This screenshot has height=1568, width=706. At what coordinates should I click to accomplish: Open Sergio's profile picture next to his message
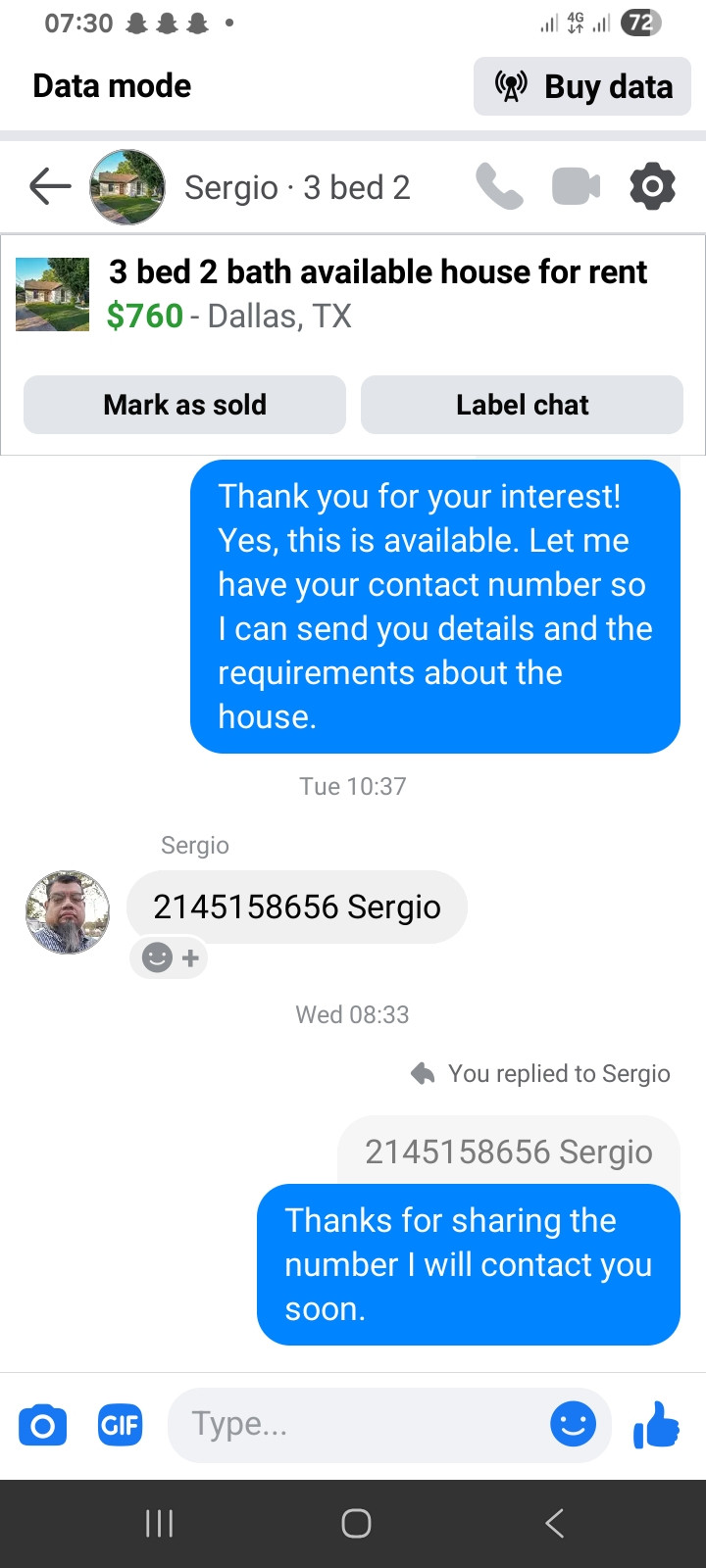click(68, 912)
